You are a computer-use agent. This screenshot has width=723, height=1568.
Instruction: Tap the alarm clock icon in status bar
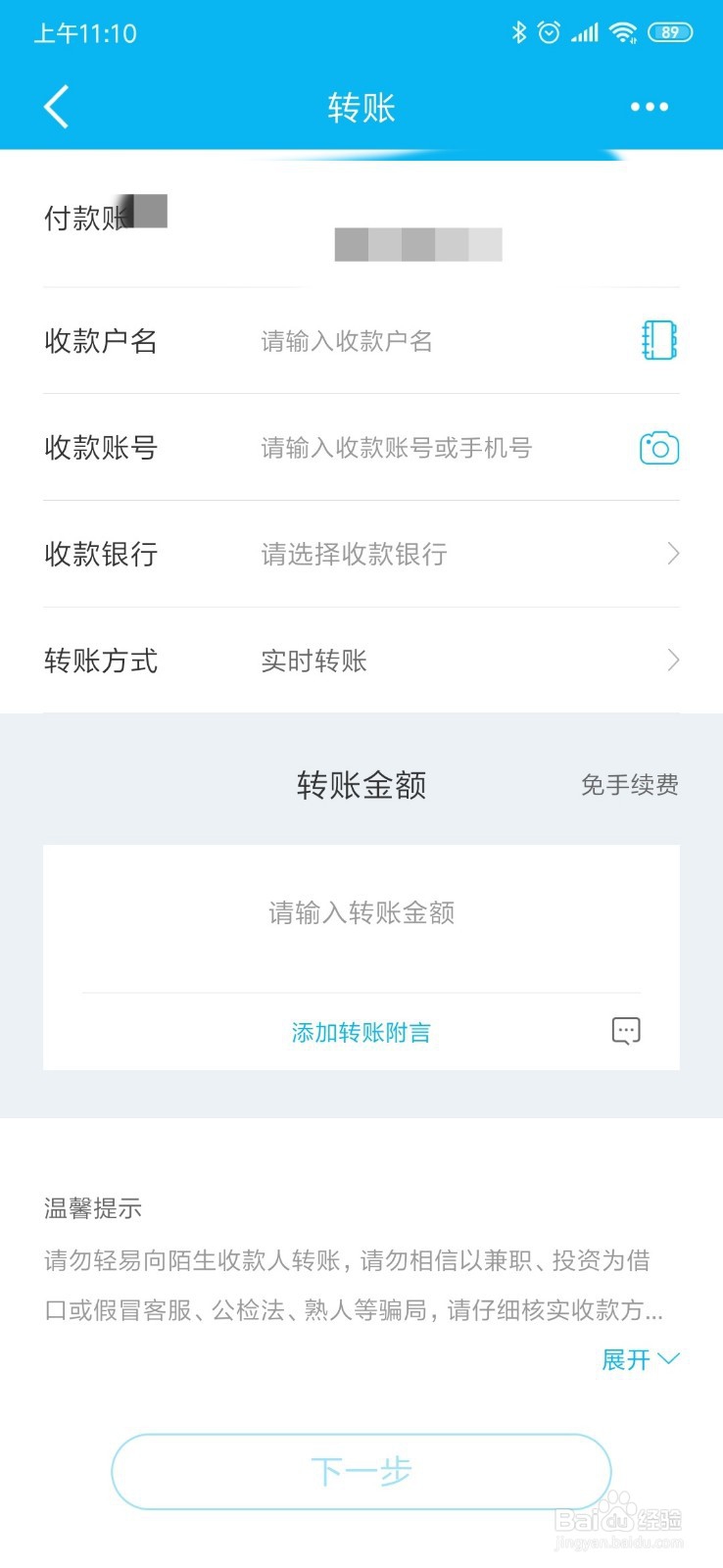[x=548, y=32]
